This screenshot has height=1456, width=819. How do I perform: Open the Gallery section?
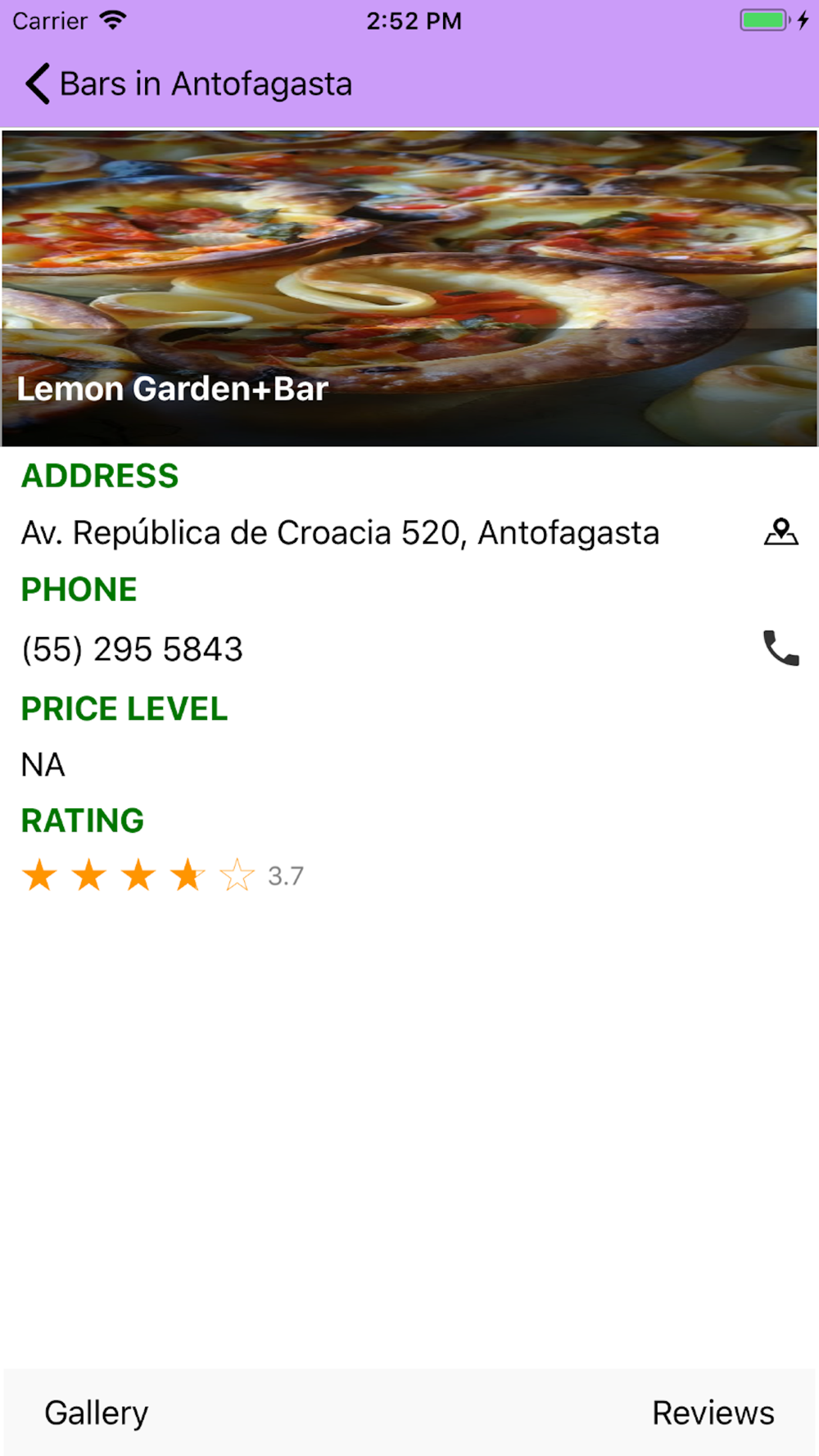click(97, 1413)
